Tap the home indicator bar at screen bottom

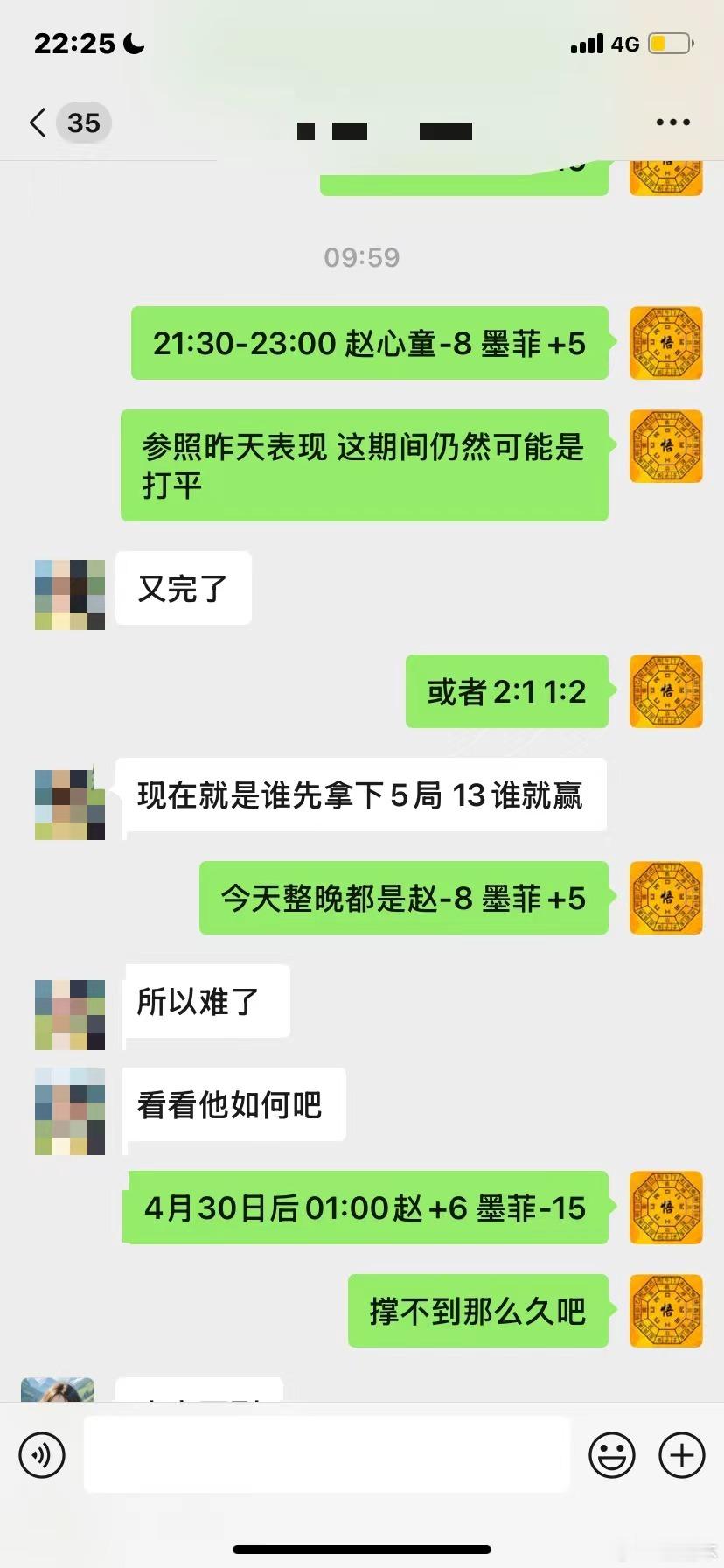[362, 1550]
